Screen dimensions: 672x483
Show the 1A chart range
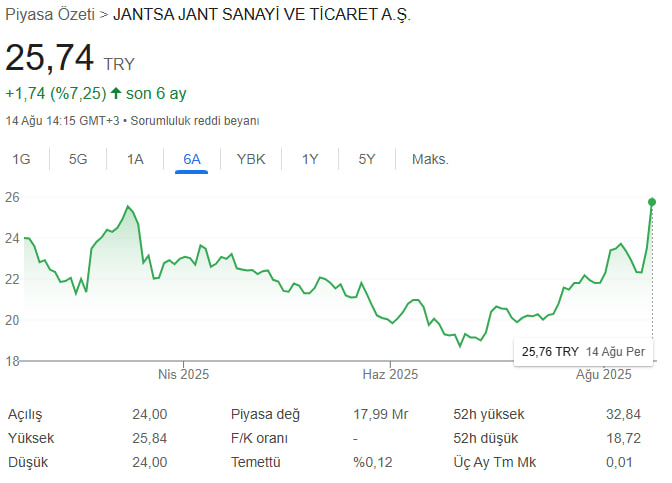point(135,159)
